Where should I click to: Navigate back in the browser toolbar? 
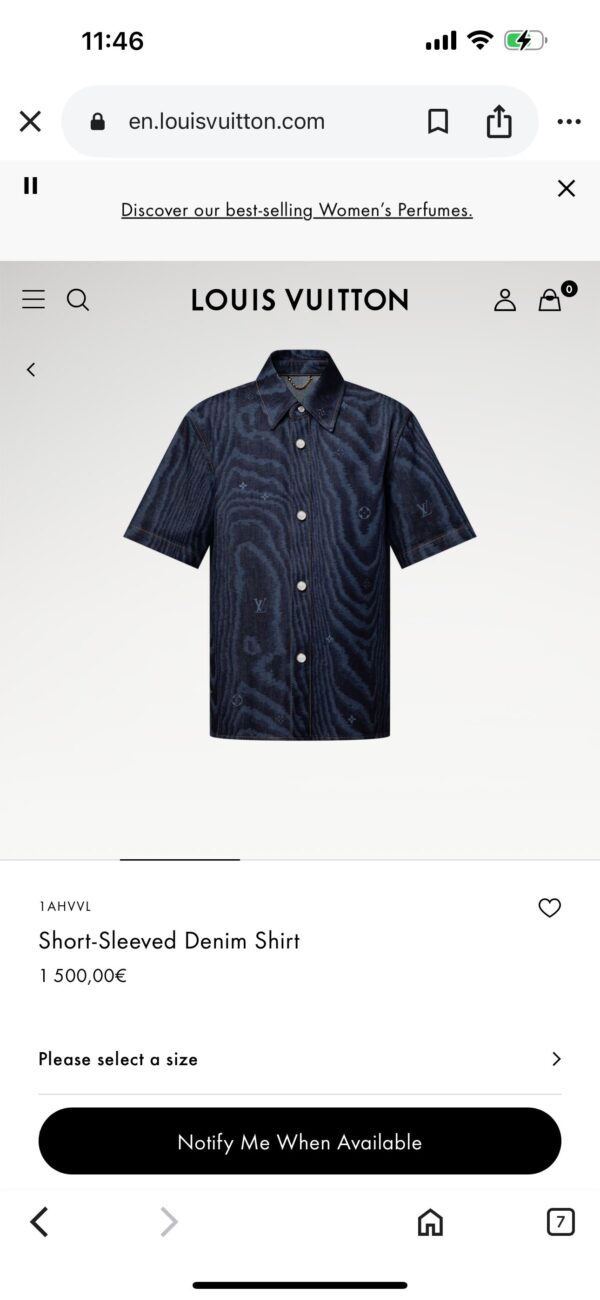tap(39, 1221)
